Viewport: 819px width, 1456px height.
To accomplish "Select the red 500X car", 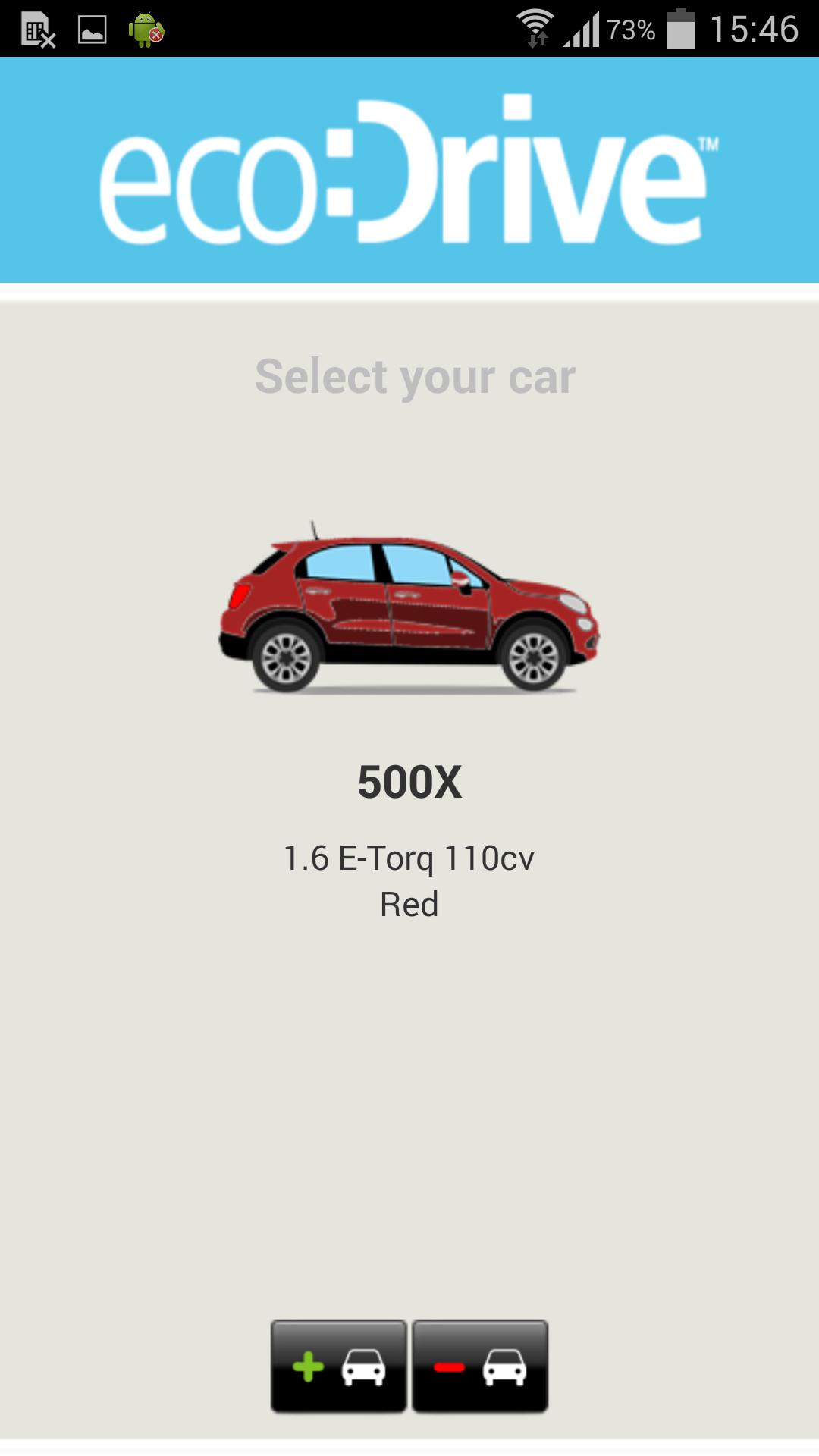I will click(409, 607).
